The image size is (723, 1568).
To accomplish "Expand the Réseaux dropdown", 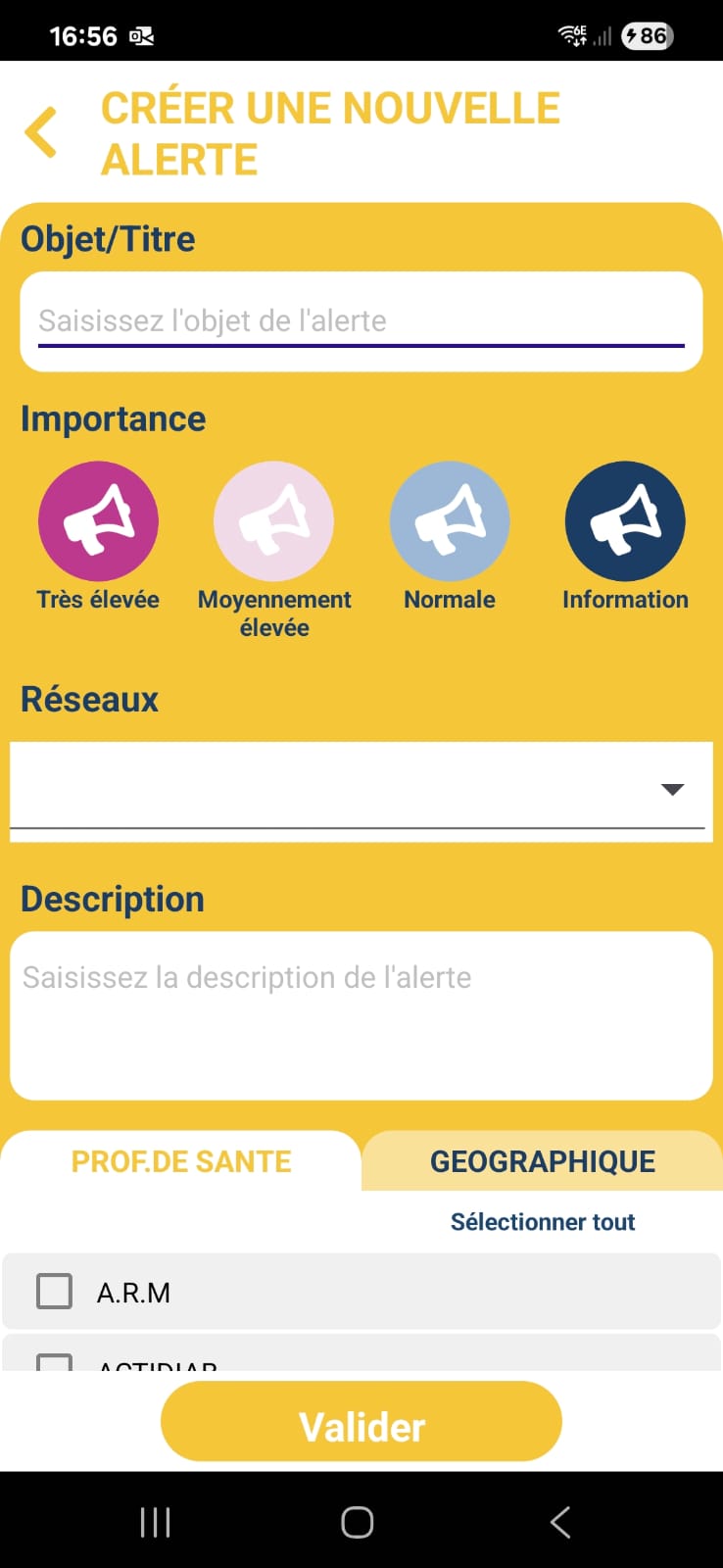I will [361, 790].
